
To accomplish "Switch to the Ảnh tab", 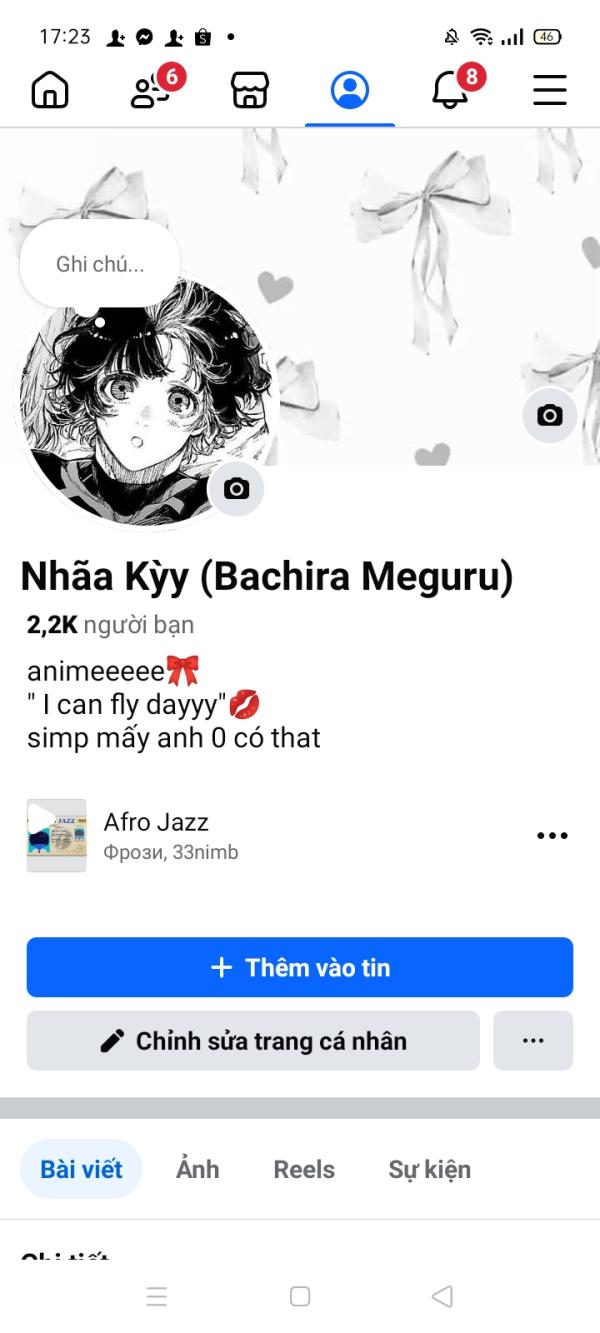I will [197, 1169].
